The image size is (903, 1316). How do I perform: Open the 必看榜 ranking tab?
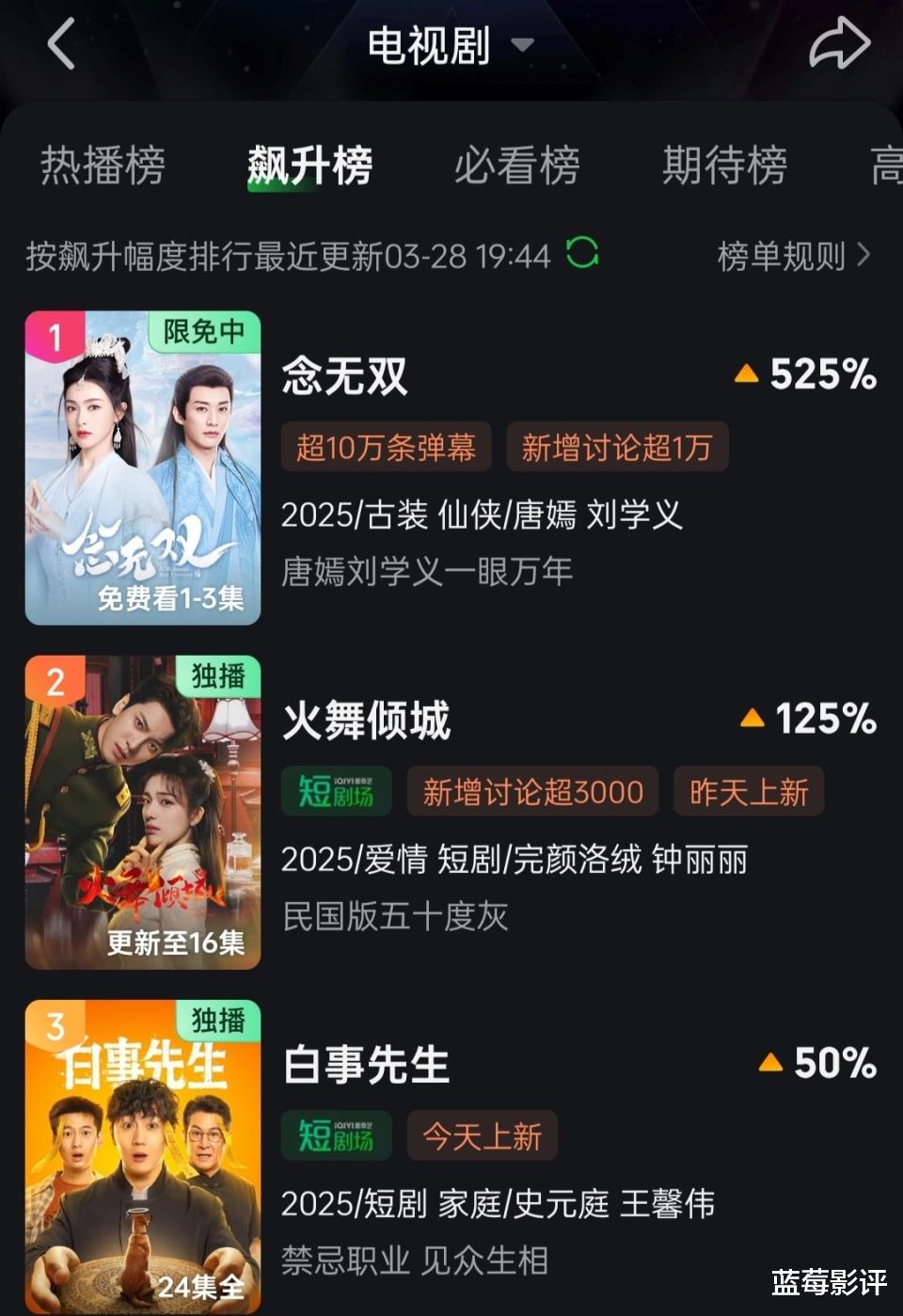(x=515, y=166)
